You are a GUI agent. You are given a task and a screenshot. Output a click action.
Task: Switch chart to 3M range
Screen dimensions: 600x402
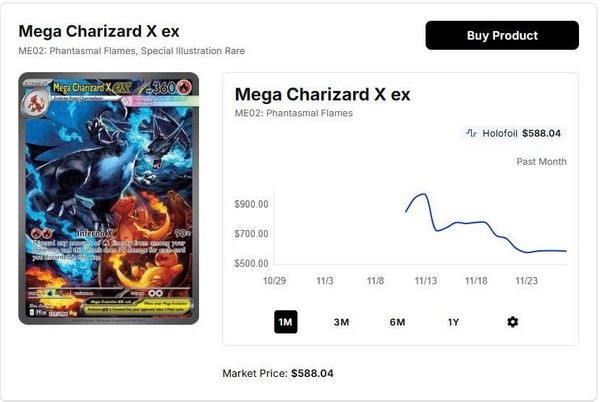click(341, 322)
